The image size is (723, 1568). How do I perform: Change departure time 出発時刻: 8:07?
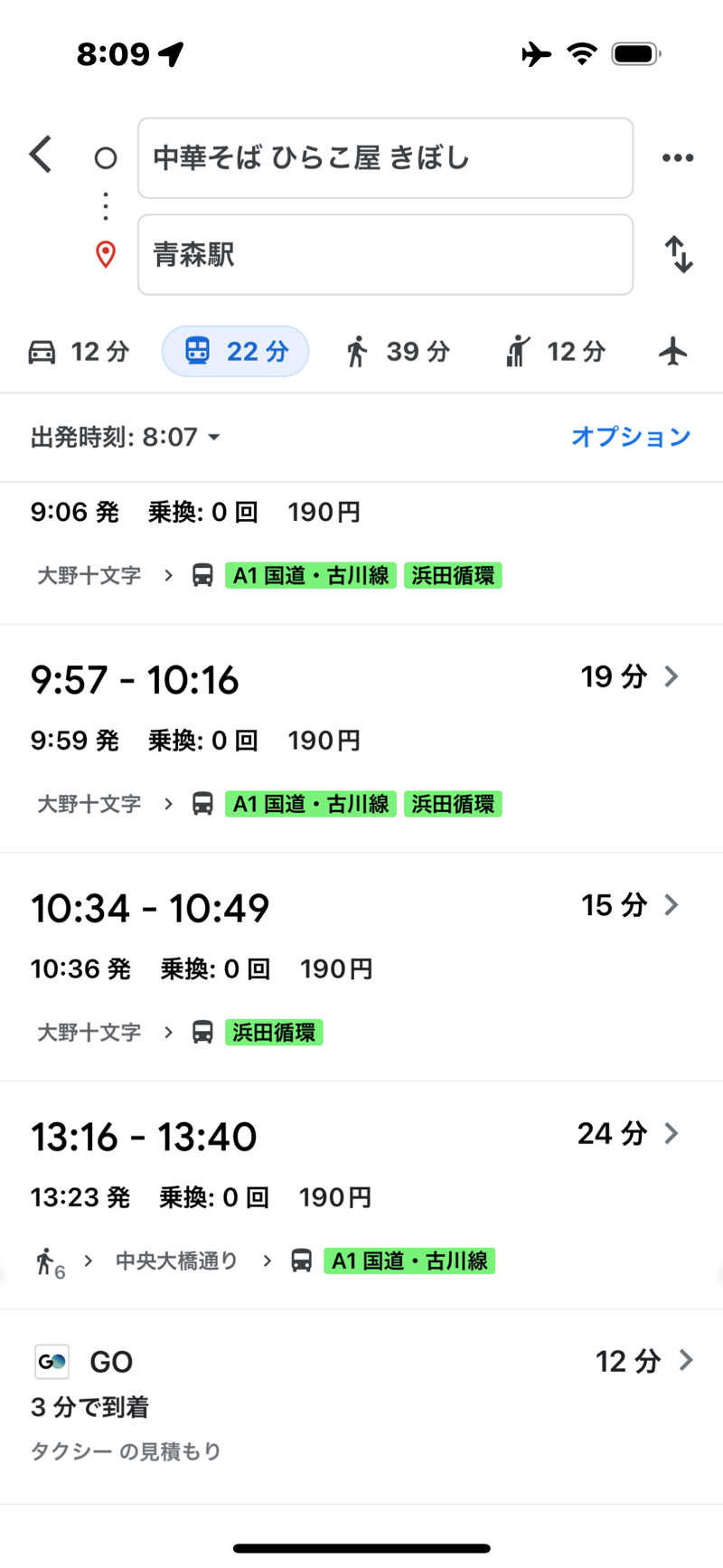pyautogui.click(x=126, y=438)
